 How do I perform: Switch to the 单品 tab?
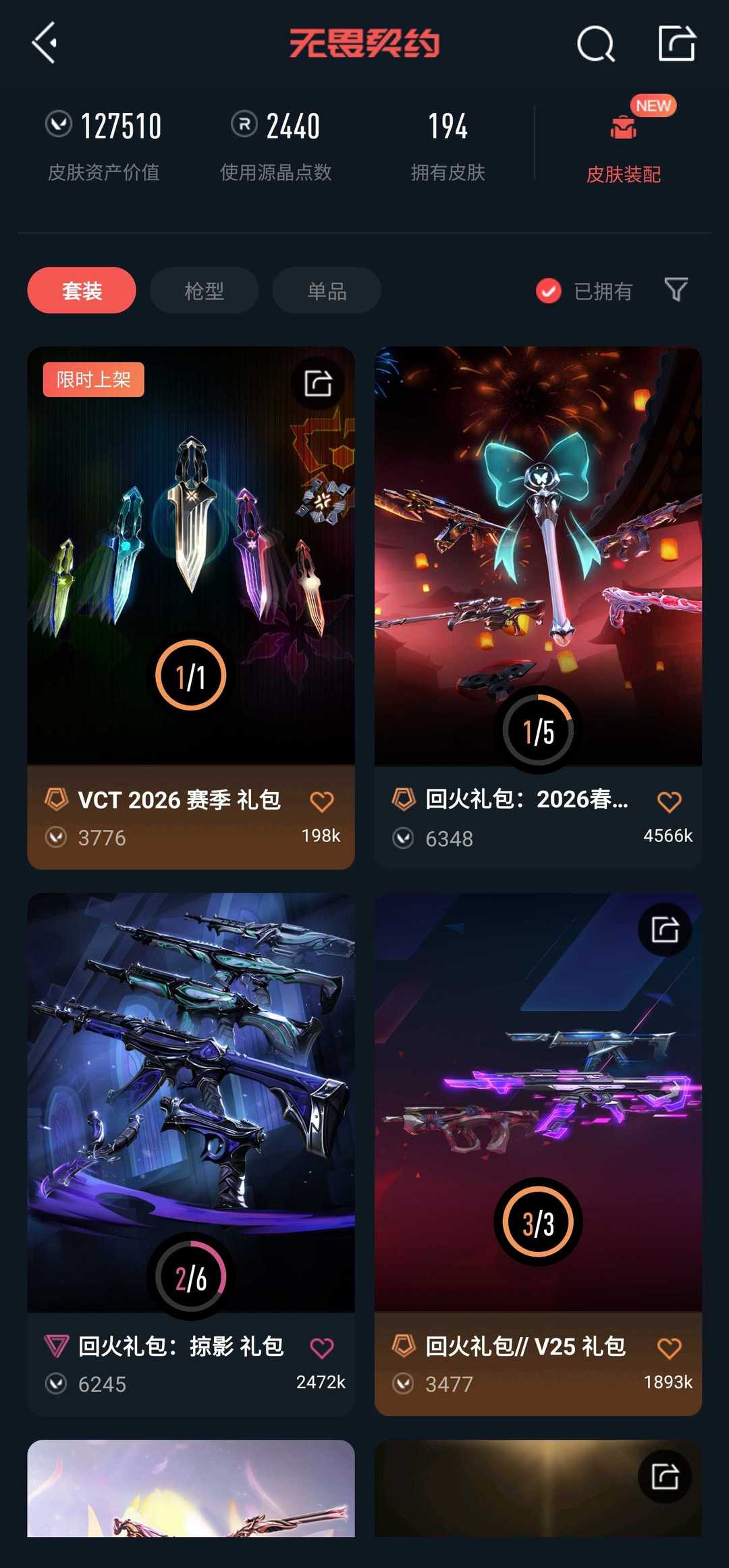327,290
